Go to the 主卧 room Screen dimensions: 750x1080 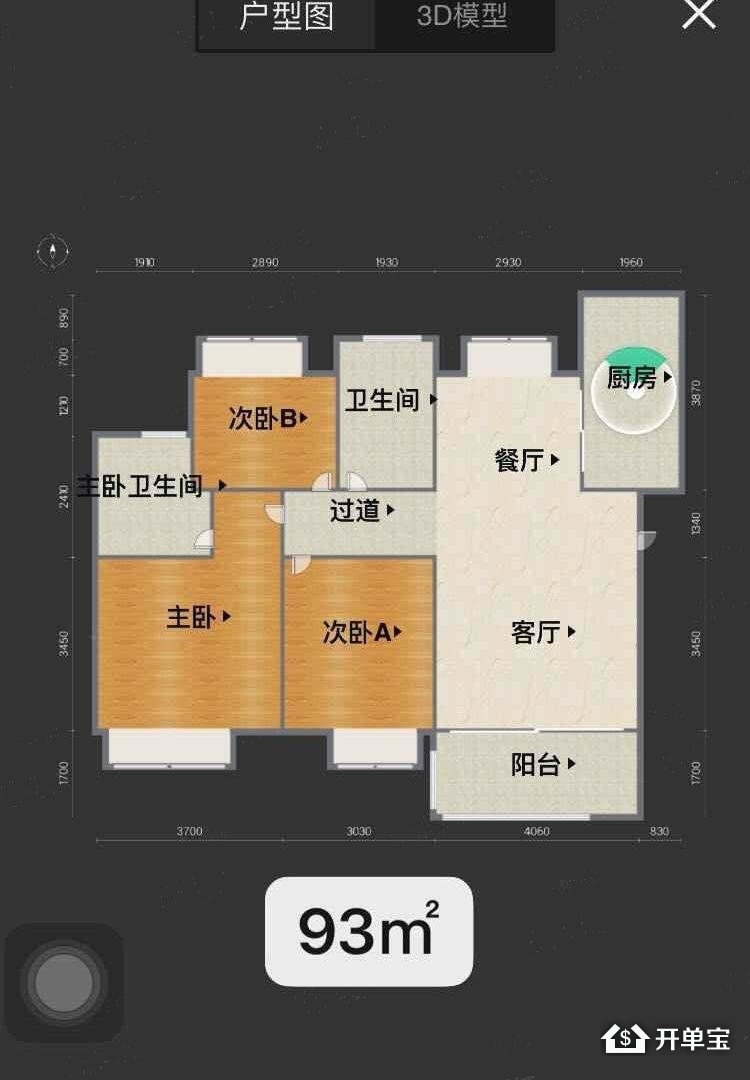tap(199, 617)
